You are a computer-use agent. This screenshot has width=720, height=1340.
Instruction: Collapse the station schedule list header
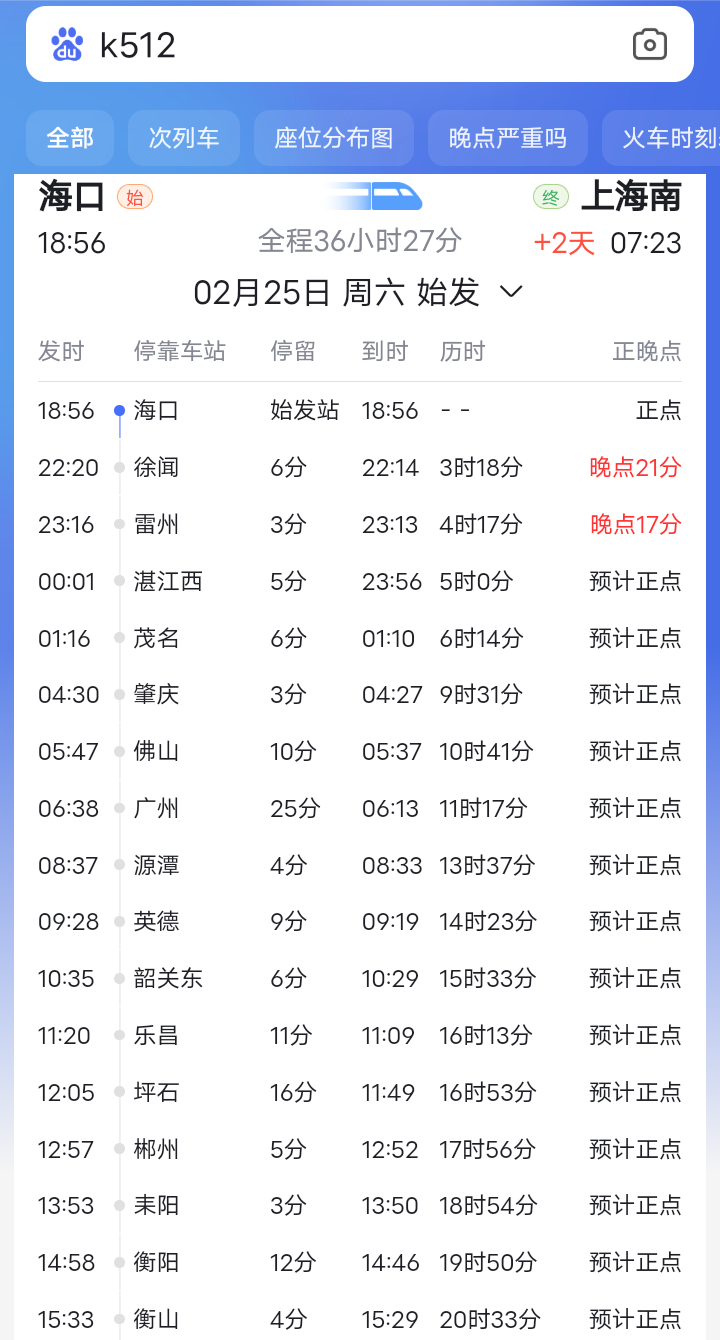point(360,351)
